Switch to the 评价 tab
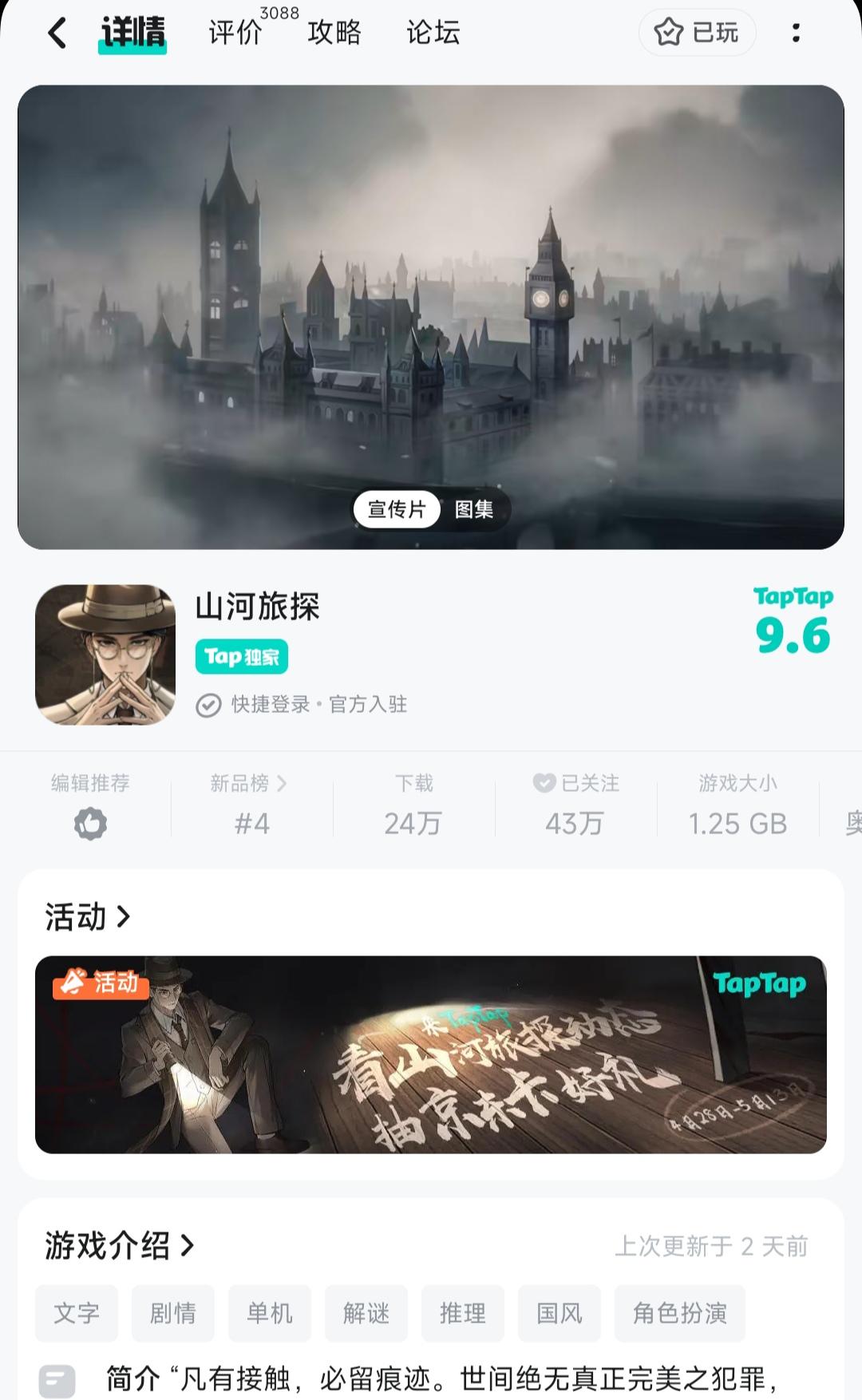The image size is (862, 1400). (233, 34)
